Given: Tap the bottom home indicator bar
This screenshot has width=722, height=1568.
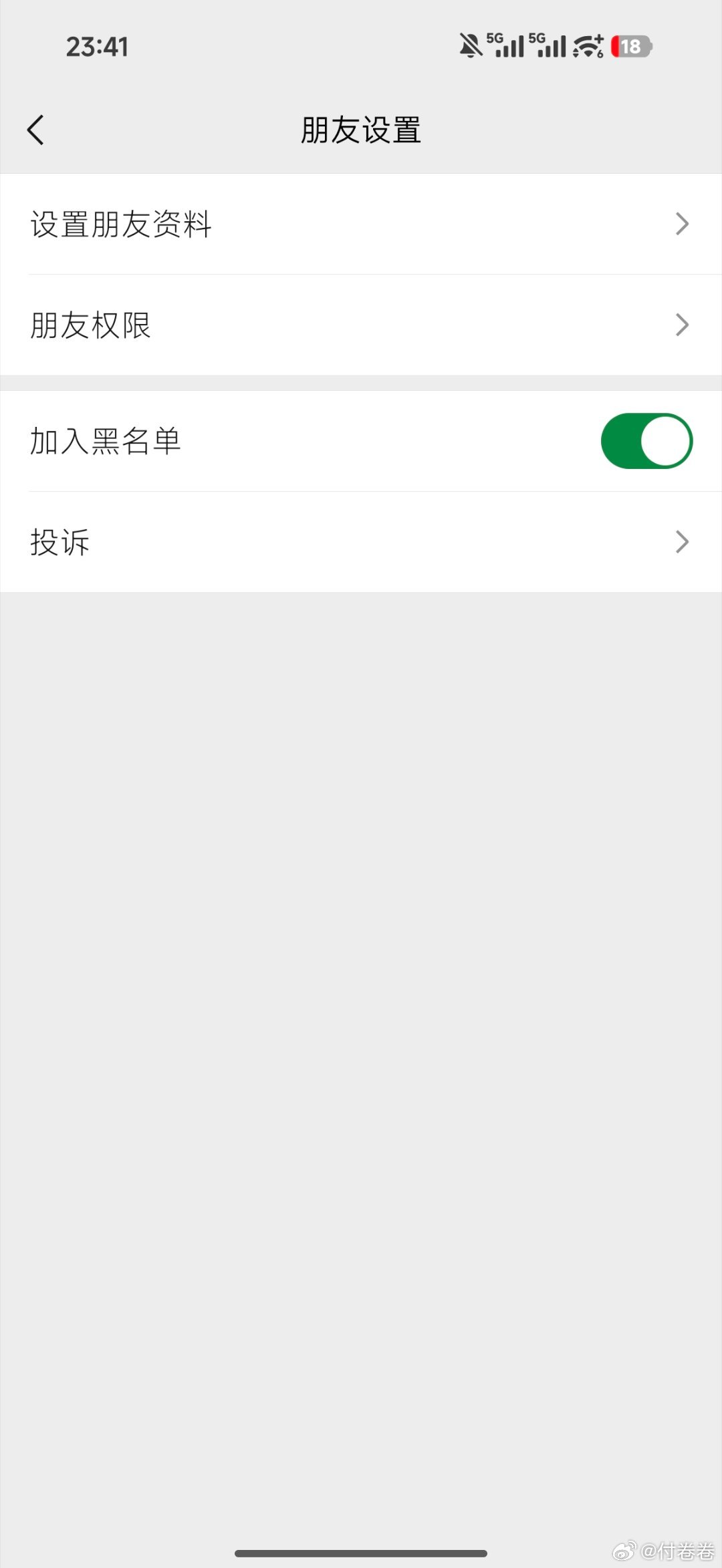Looking at the screenshot, I should point(361,1554).
